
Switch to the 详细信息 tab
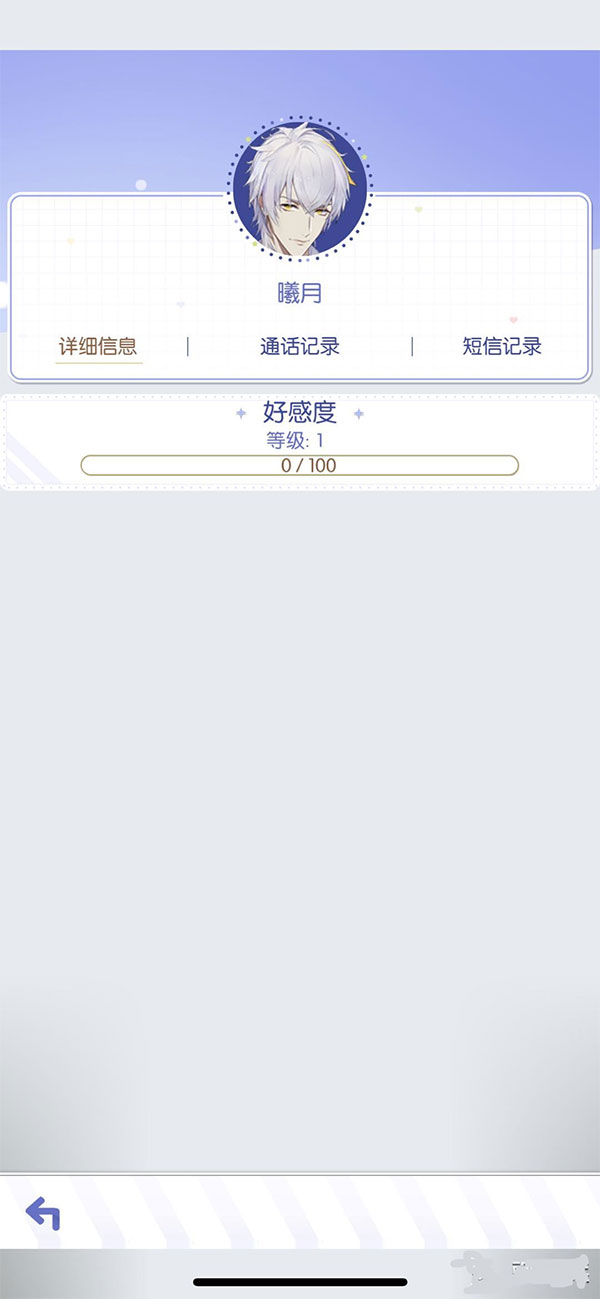(x=98, y=347)
